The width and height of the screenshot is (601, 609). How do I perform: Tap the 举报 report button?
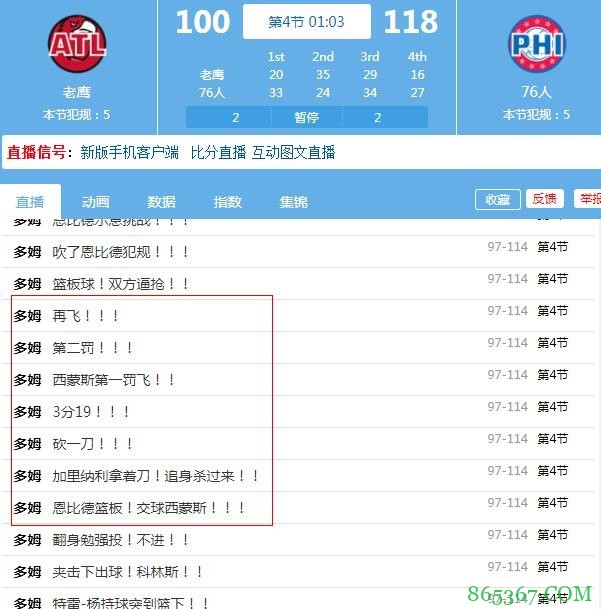tap(588, 199)
